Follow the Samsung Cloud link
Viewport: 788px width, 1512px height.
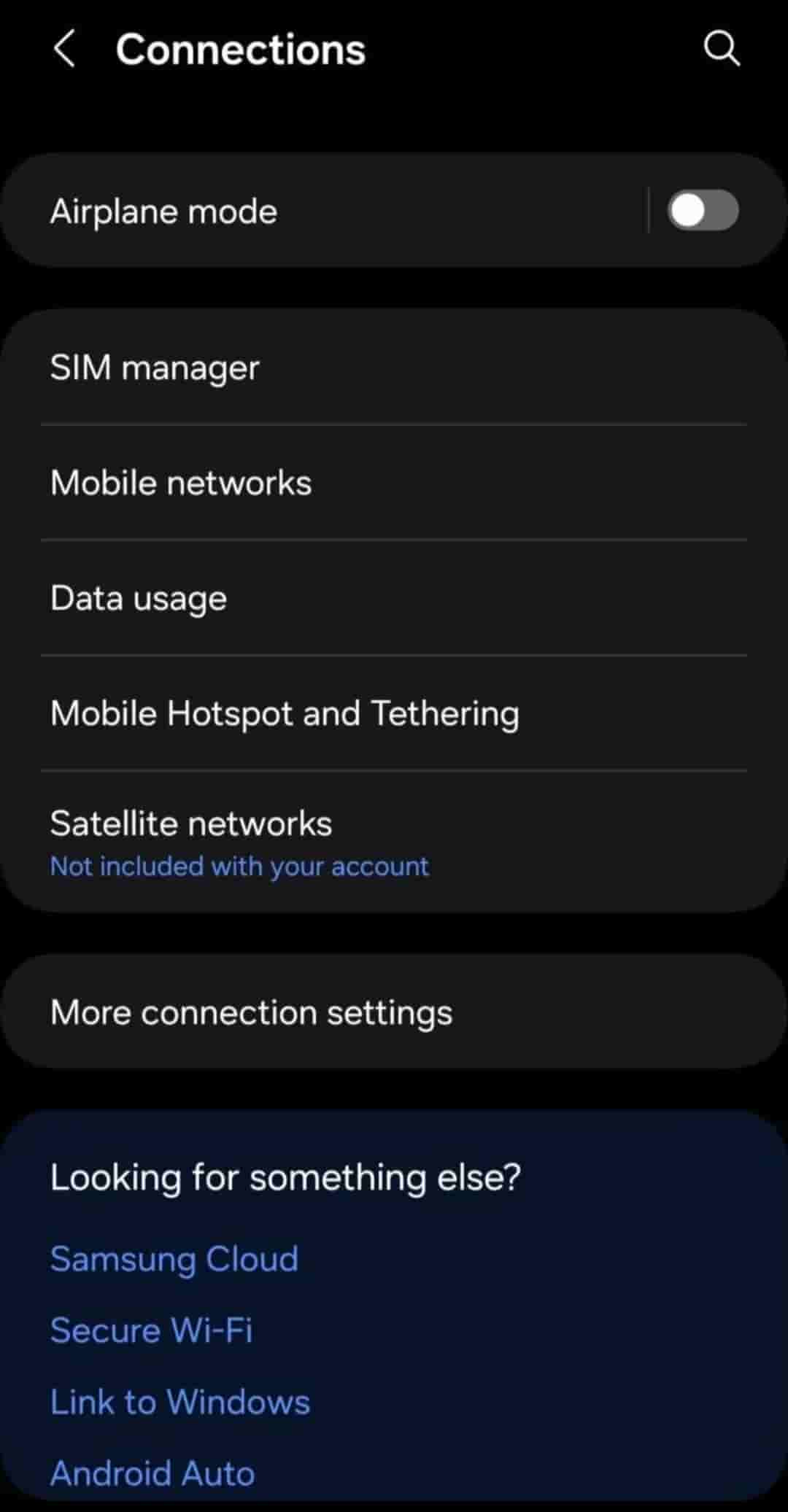(174, 1258)
